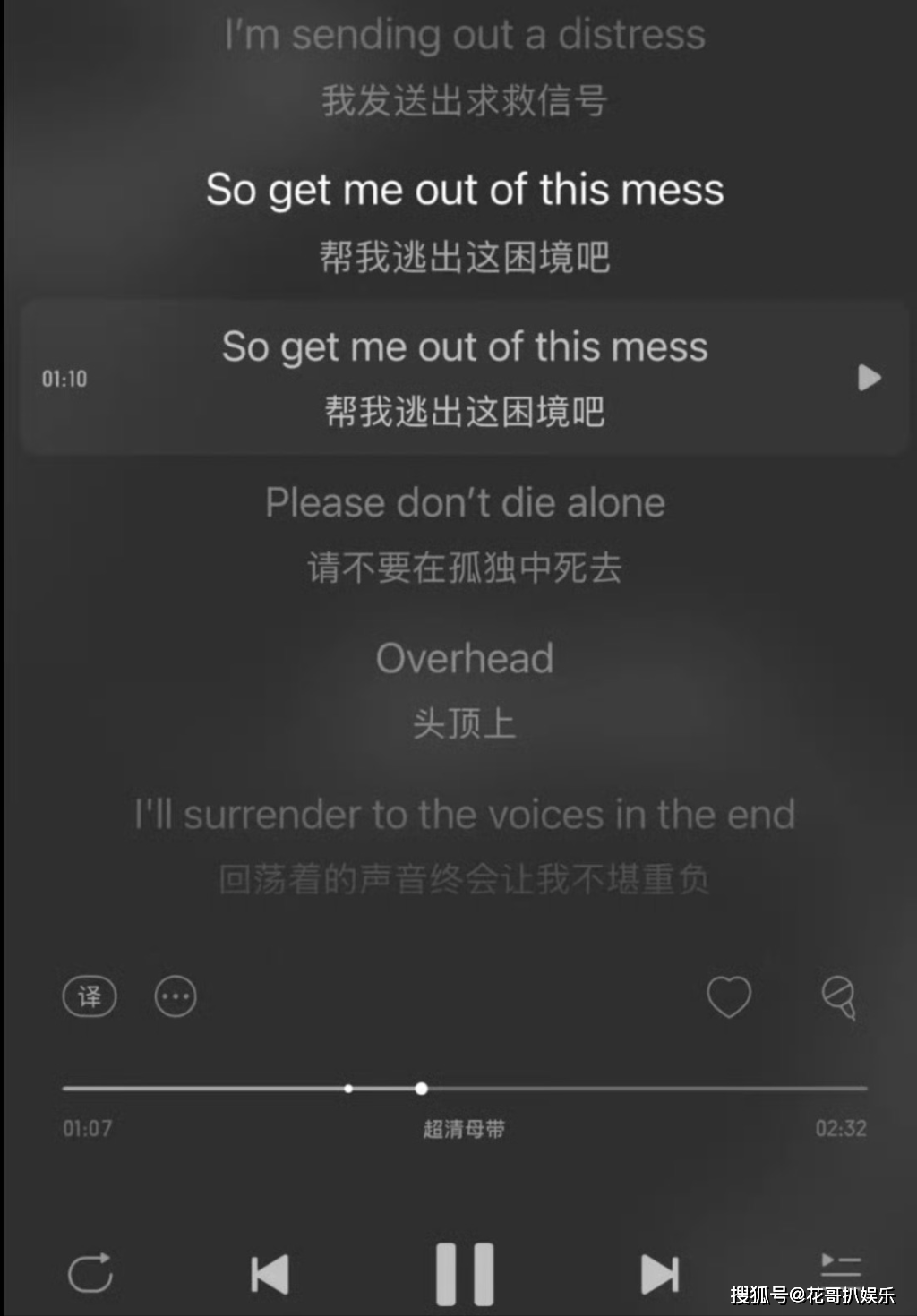Skip to the next track
Screen dimensions: 917x1316
pos(660,1274)
